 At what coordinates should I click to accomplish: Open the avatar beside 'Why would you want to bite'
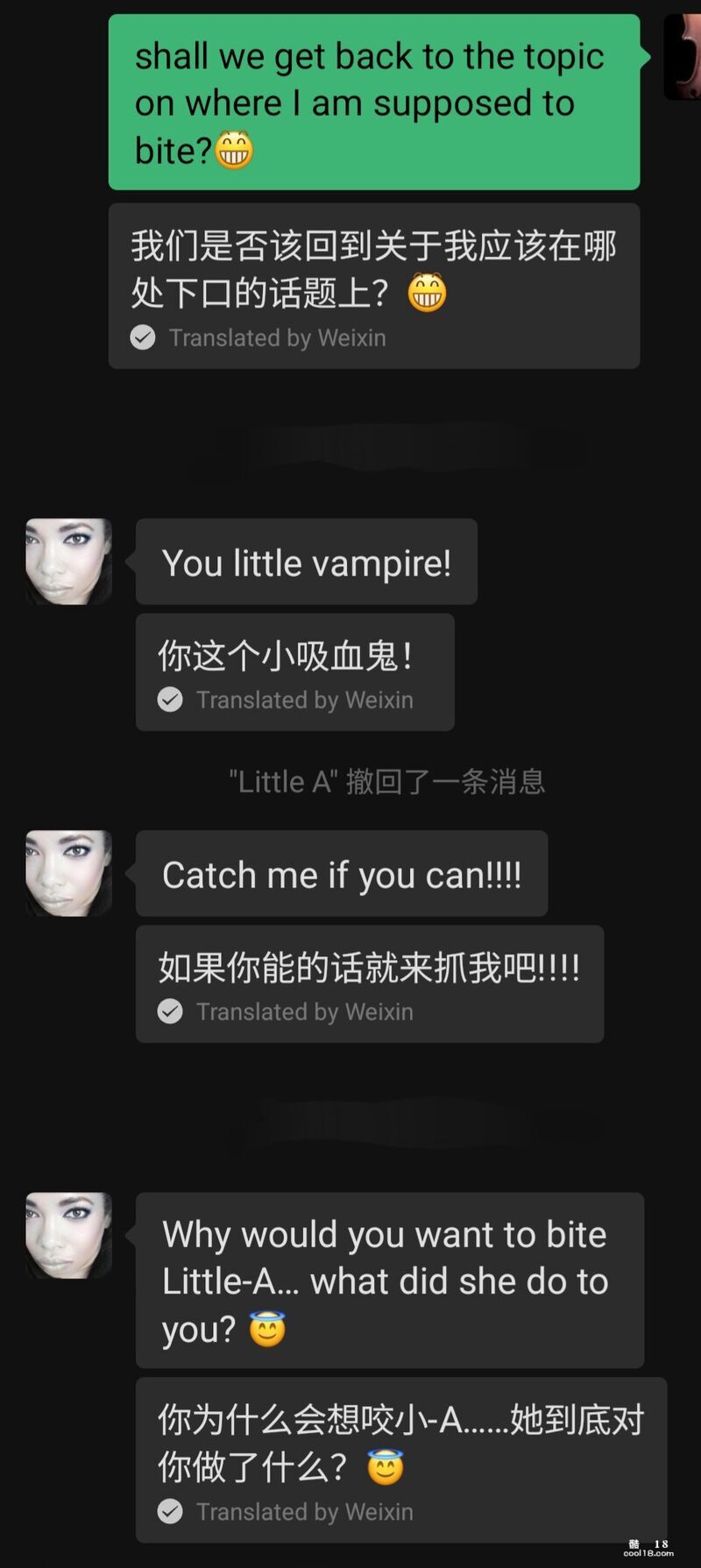(x=68, y=1235)
